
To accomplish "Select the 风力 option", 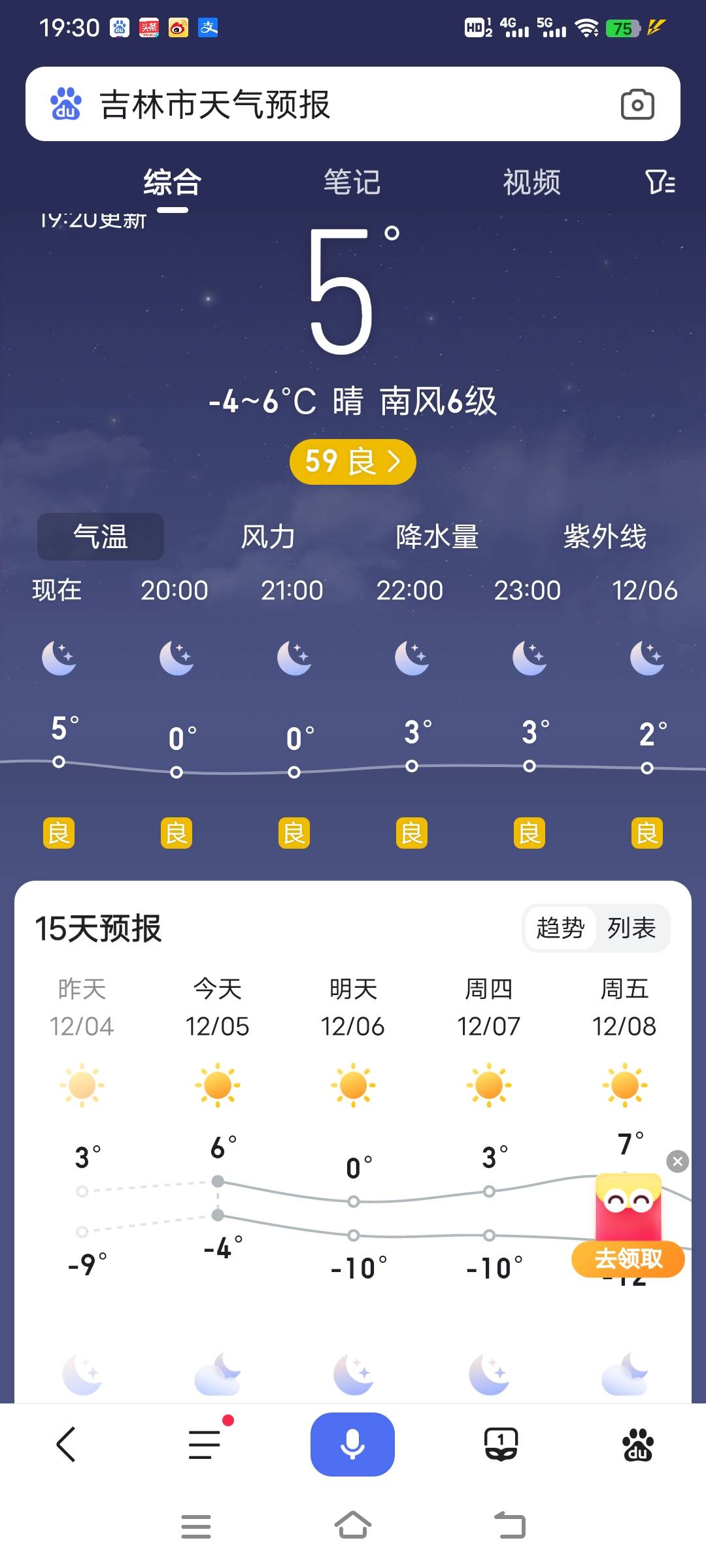I will tap(269, 536).
